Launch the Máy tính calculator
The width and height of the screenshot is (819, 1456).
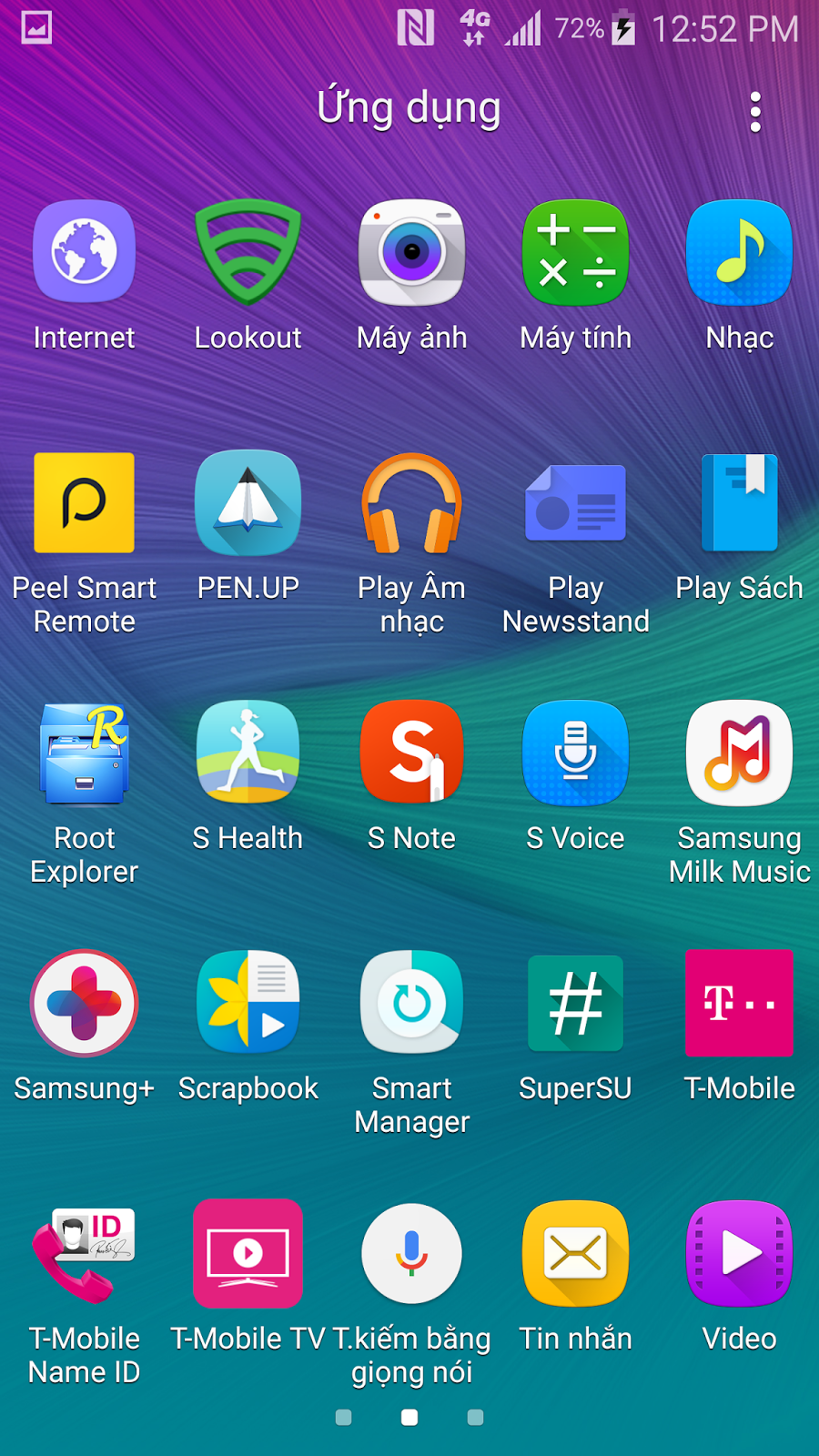[575, 252]
